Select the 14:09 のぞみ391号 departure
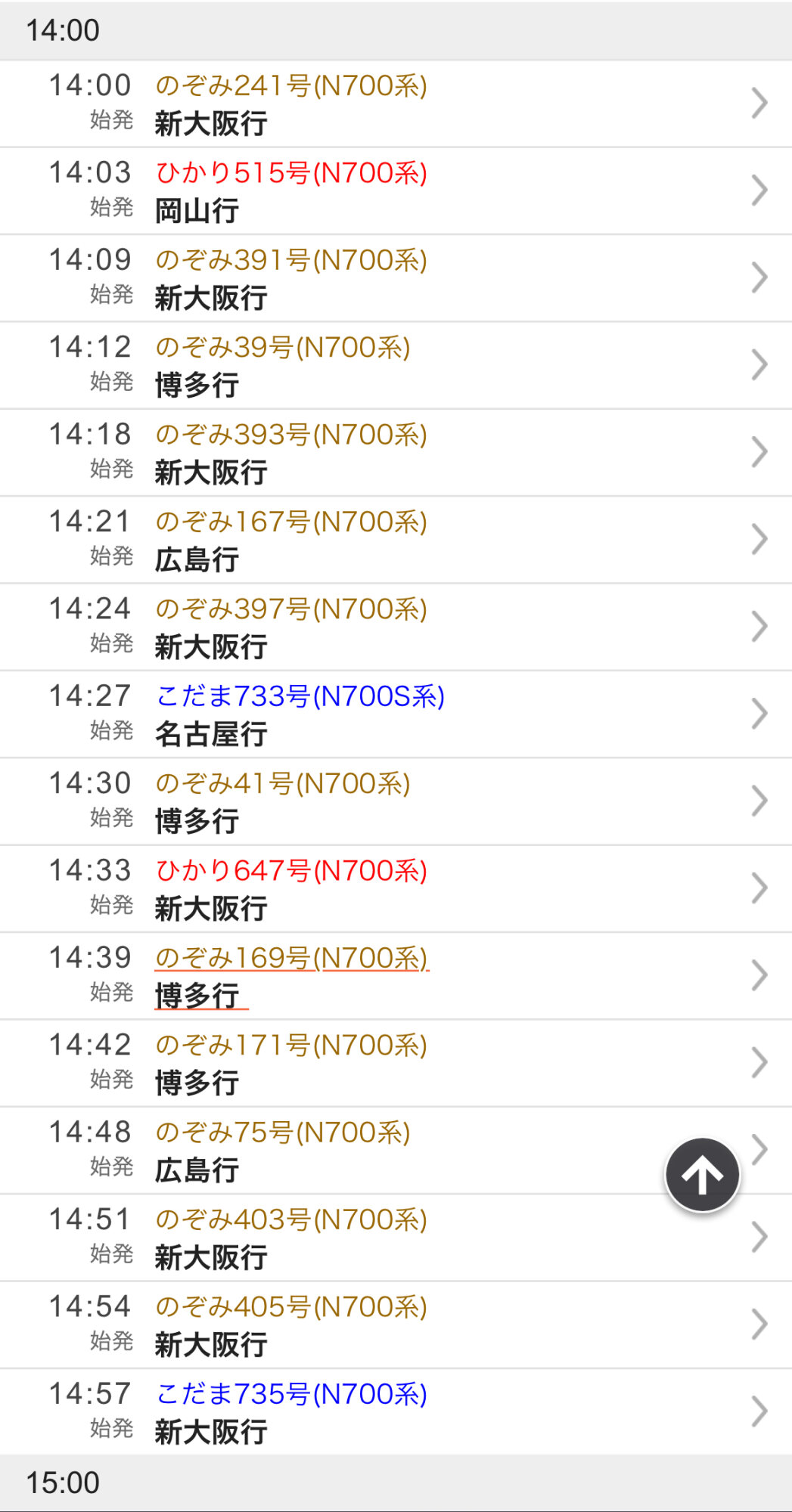Viewport: 792px width, 1512px height. tap(378, 278)
